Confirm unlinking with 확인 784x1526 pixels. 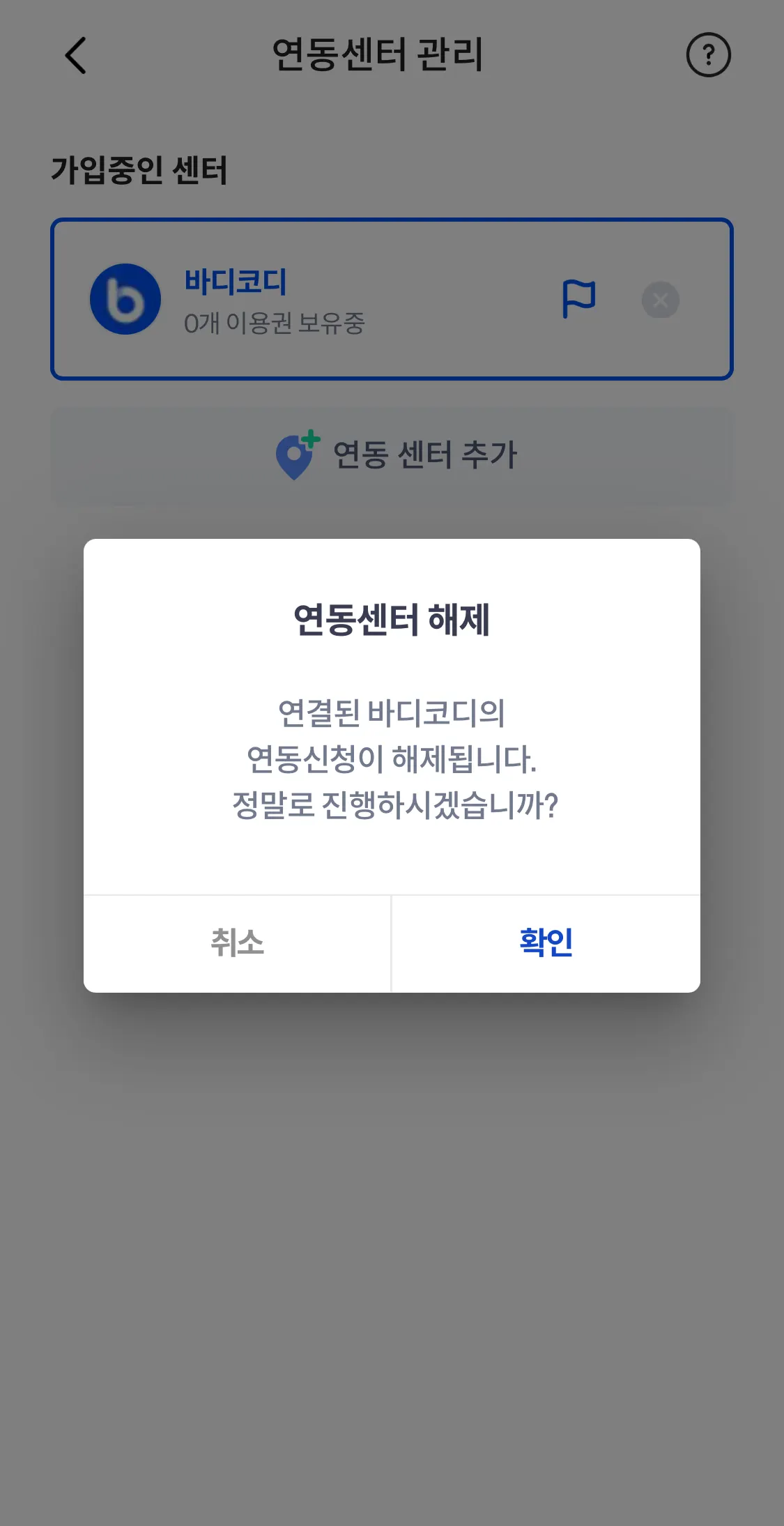pos(546,943)
